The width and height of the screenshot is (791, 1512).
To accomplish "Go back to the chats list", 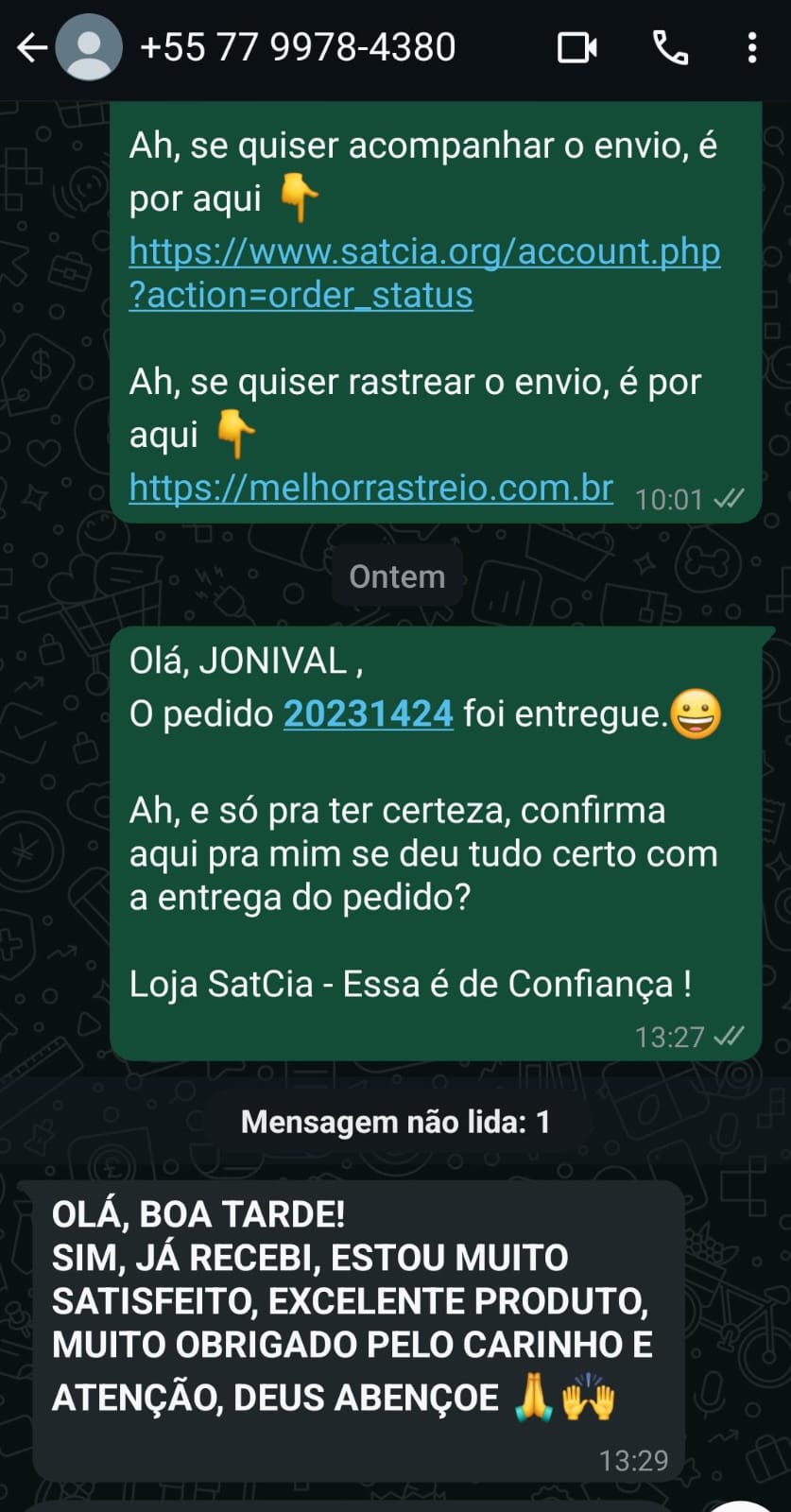I will (x=31, y=47).
